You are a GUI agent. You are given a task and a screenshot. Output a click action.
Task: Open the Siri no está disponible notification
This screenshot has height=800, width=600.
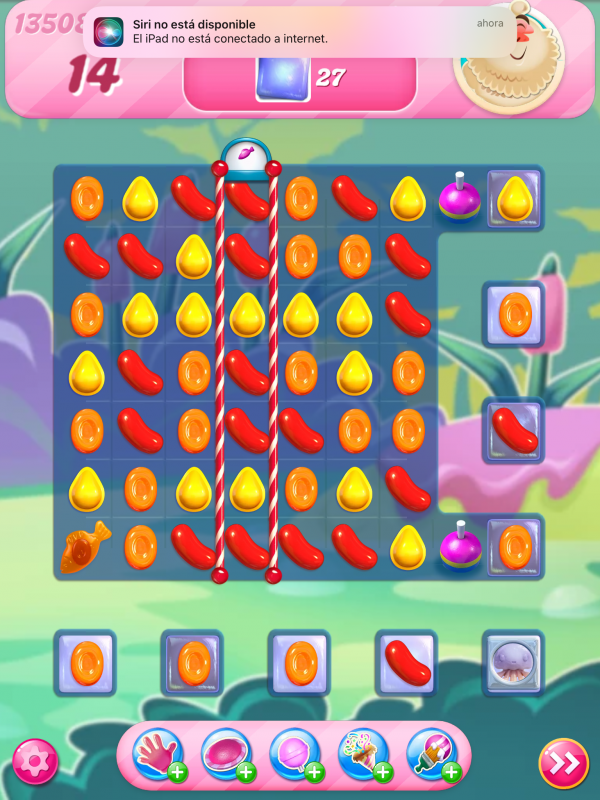300,32
